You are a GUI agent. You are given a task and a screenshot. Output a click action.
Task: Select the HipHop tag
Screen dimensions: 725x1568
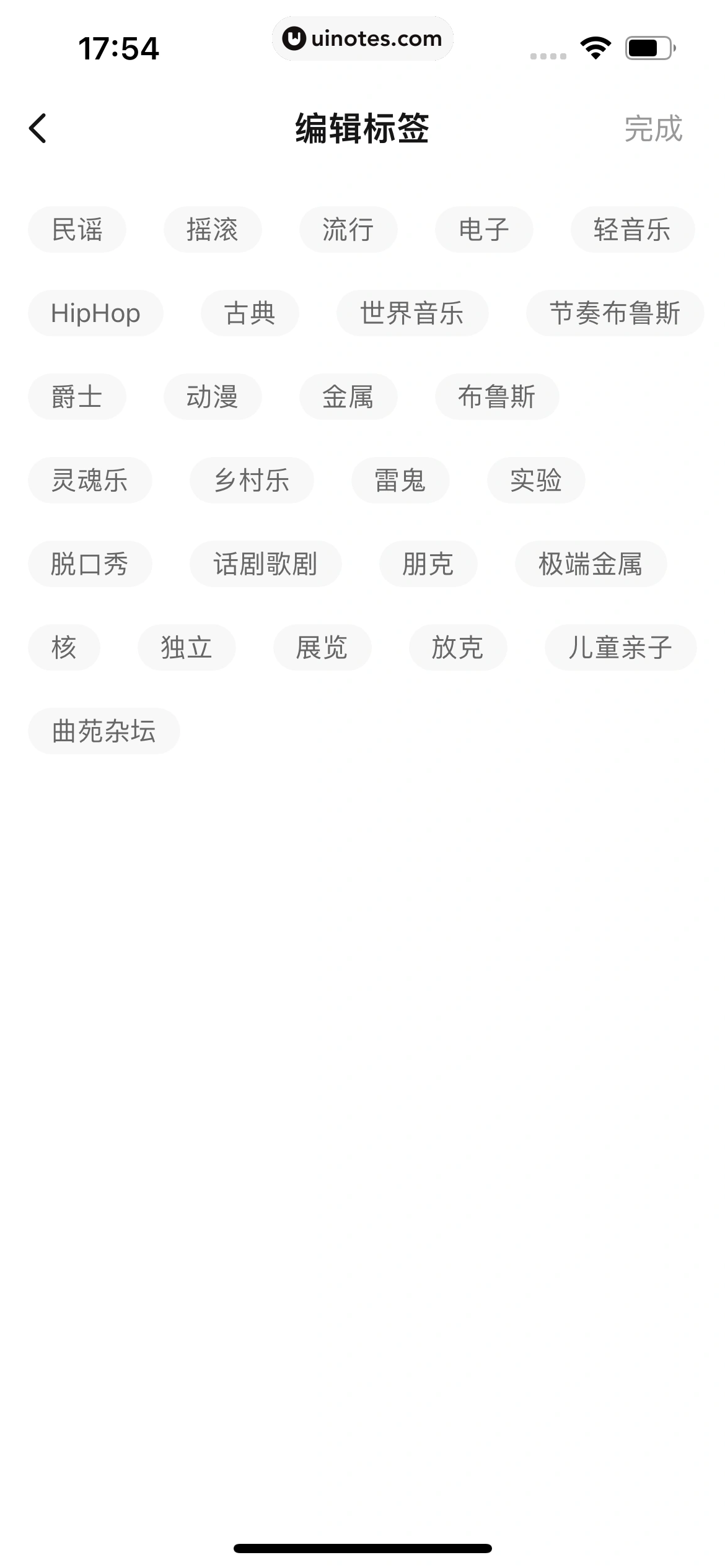point(95,313)
